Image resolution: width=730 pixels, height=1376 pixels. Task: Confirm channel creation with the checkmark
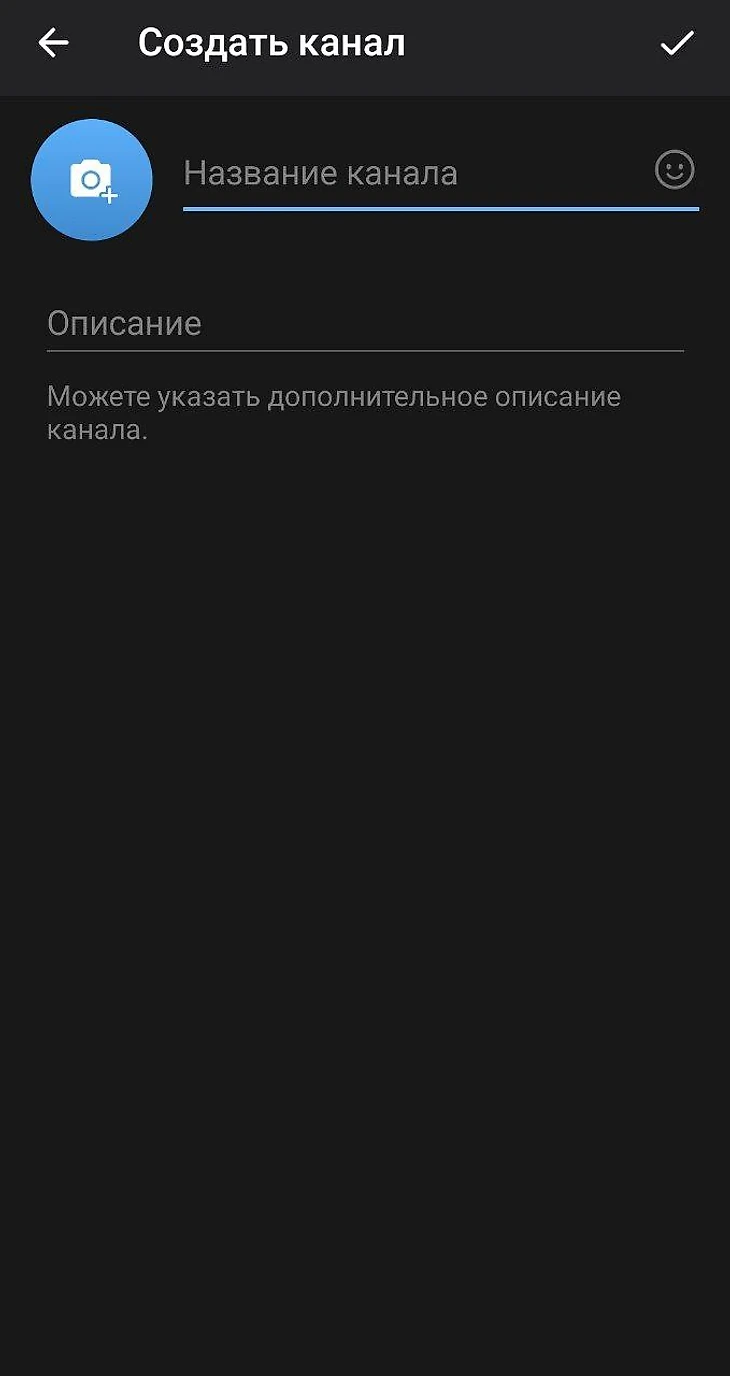pos(677,43)
